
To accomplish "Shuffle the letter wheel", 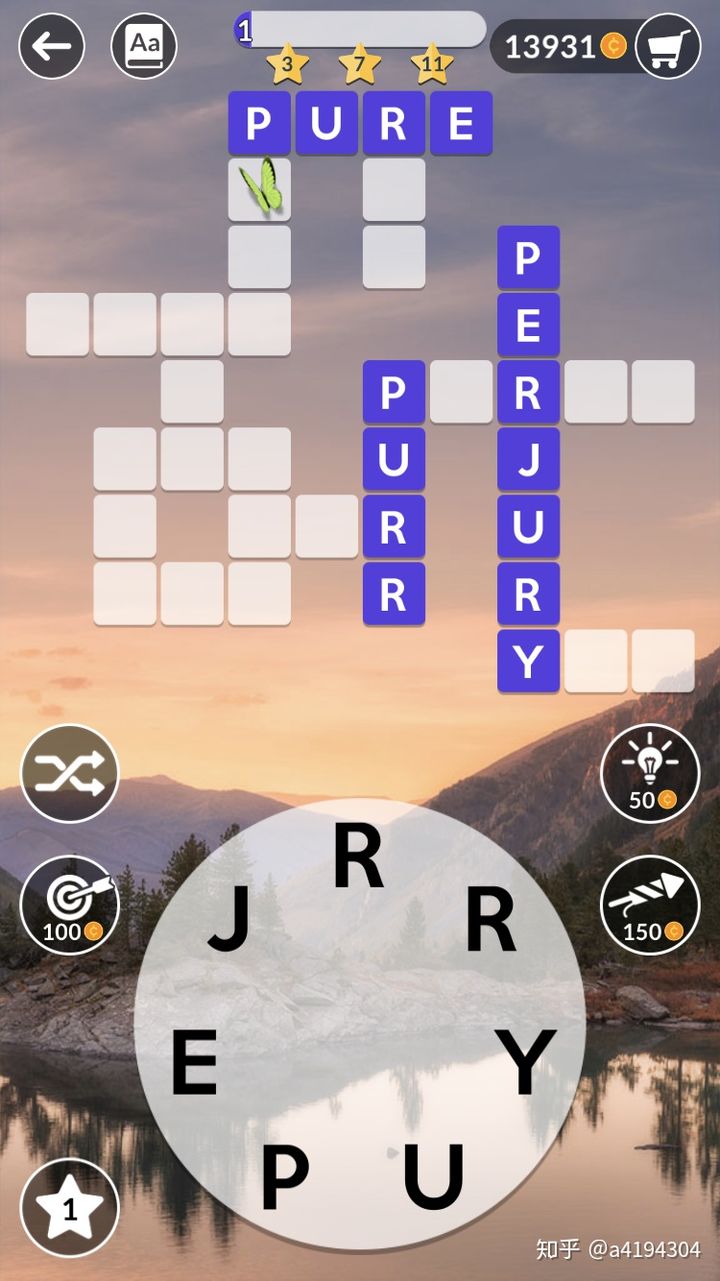I will point(70,773).
